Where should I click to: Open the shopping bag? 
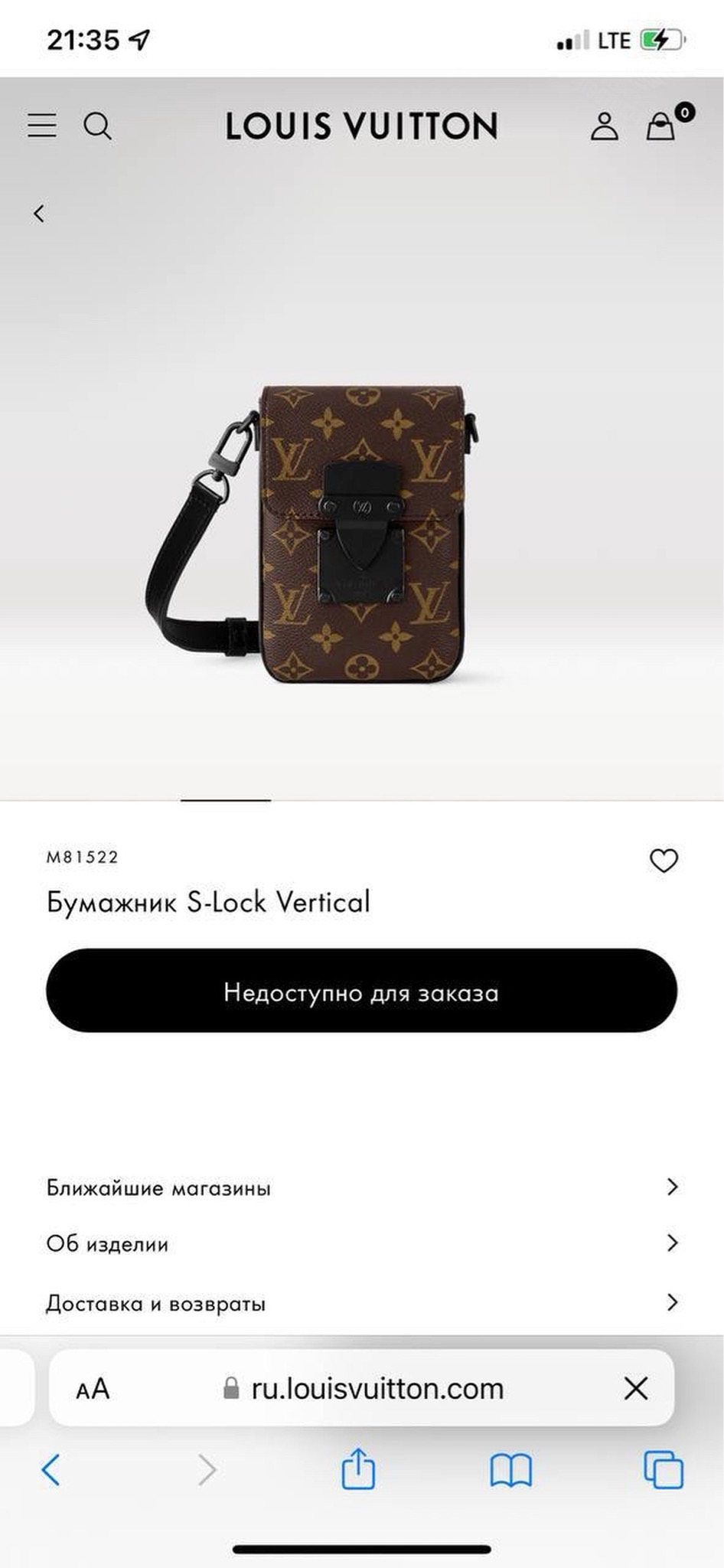[661, 126]
